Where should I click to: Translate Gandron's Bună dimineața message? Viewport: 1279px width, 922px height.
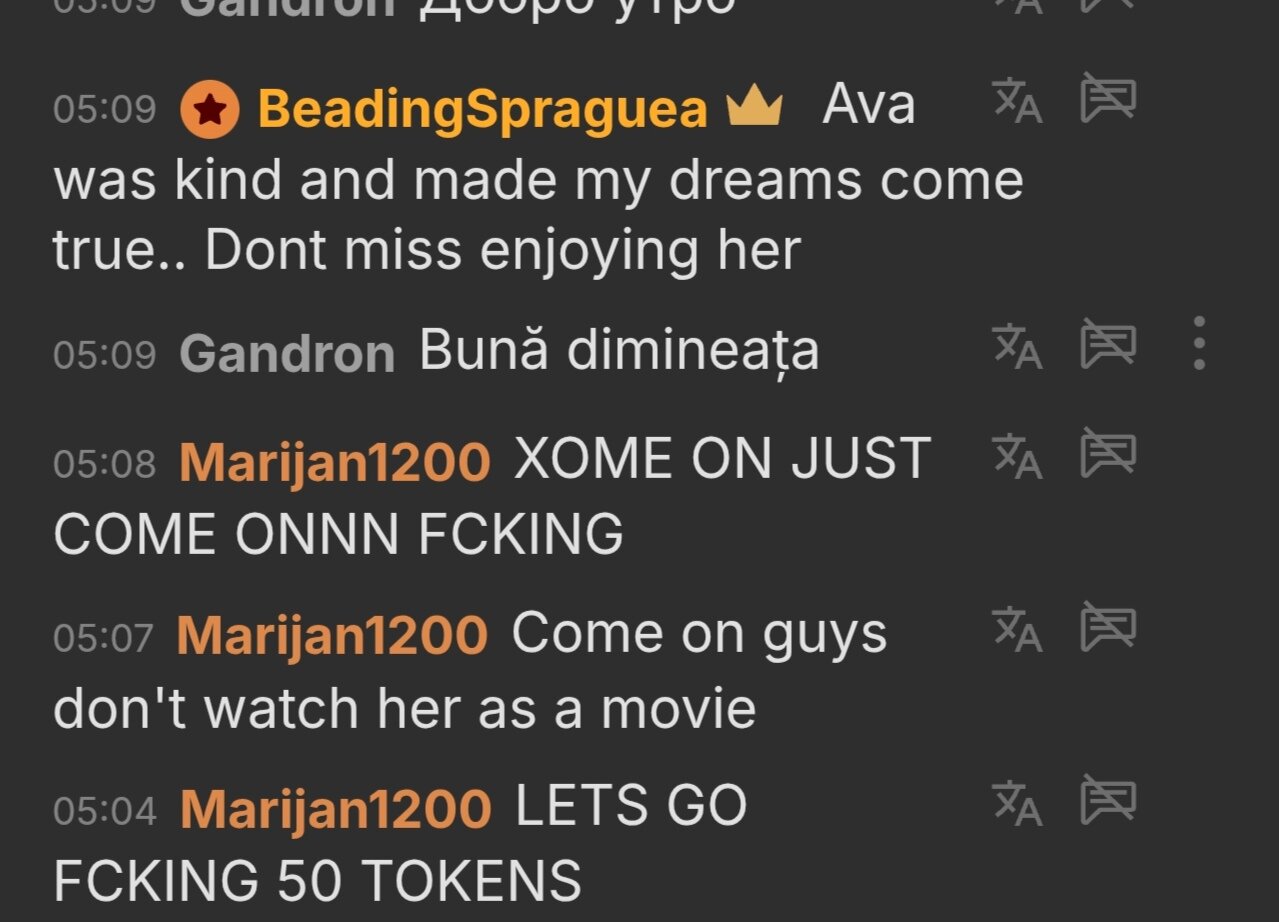pos(1017,346)
